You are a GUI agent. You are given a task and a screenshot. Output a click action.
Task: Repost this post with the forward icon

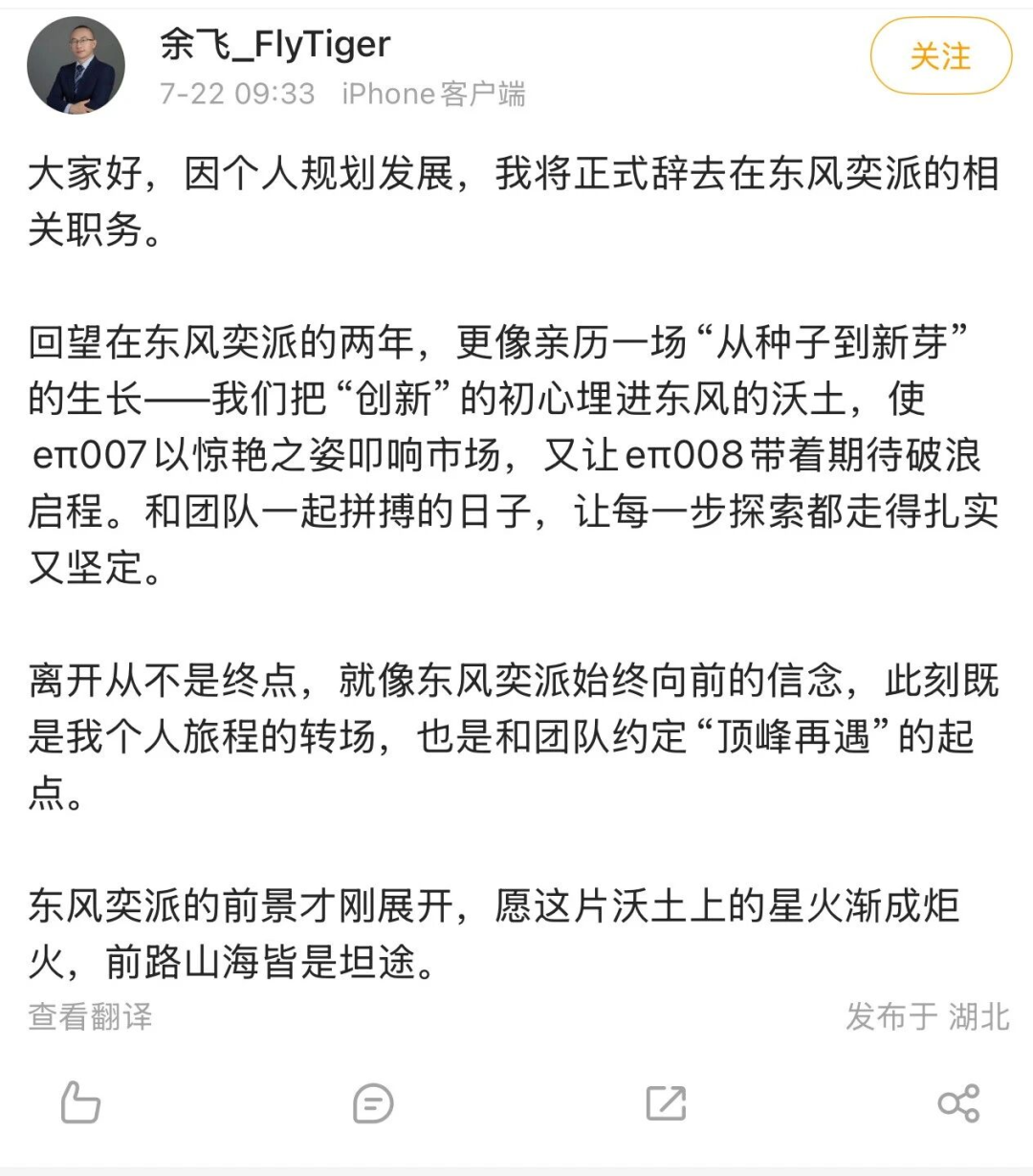tap(666, 1102)
